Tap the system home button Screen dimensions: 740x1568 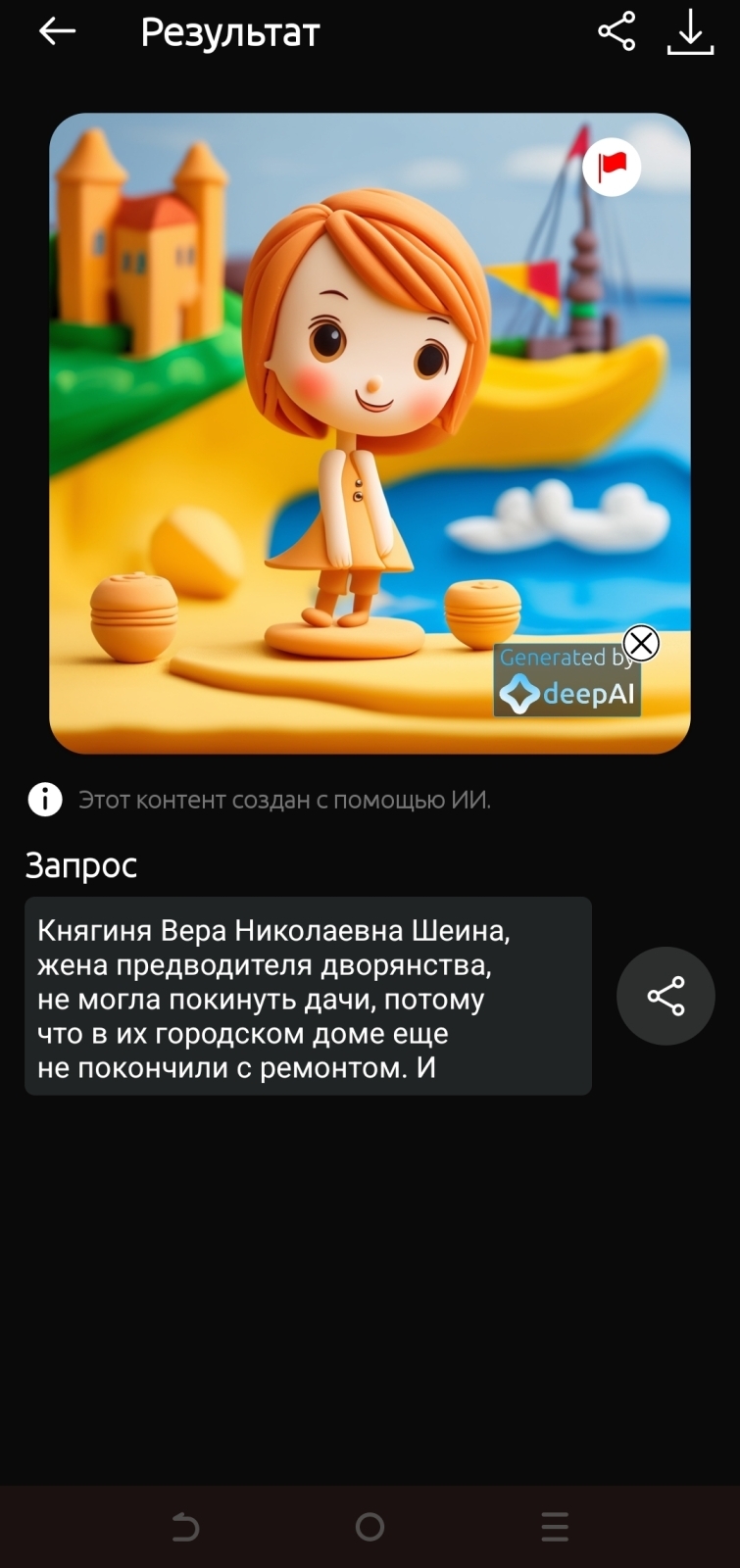[370, 1526]
